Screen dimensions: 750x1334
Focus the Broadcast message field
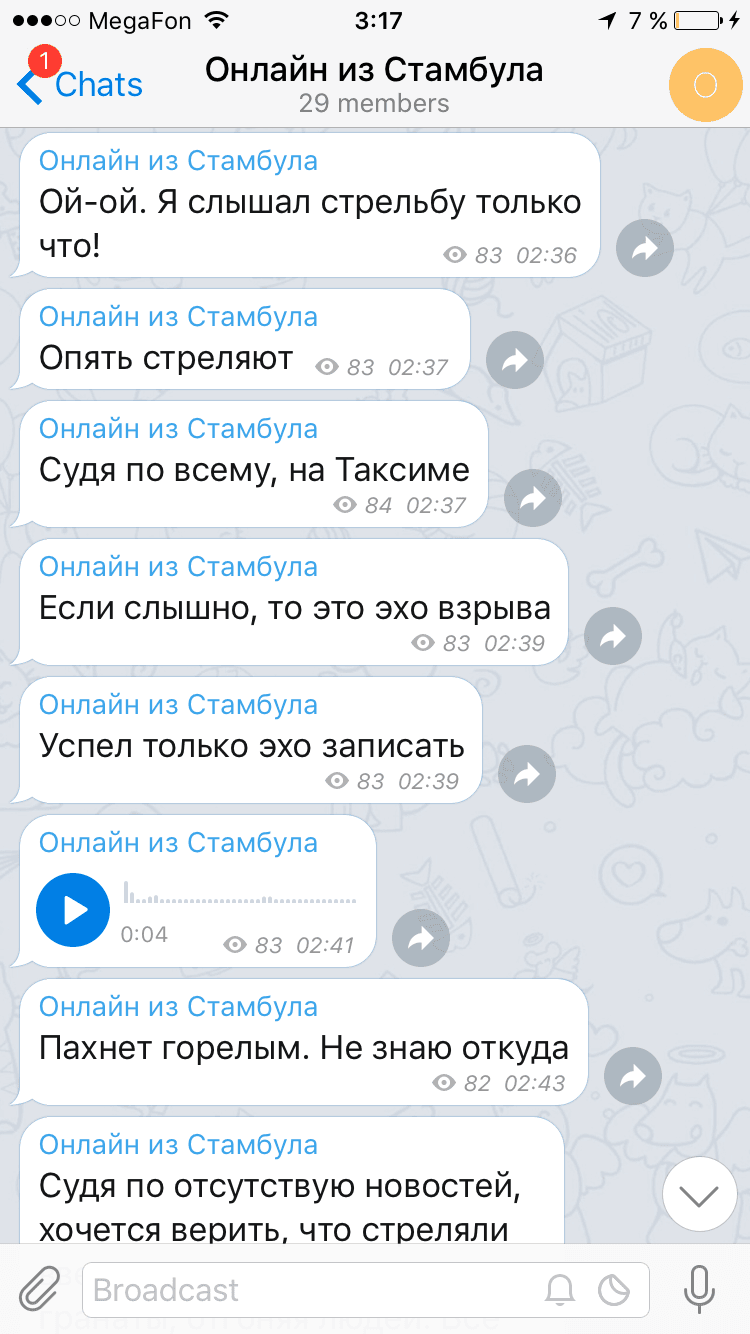(300, 1290)
